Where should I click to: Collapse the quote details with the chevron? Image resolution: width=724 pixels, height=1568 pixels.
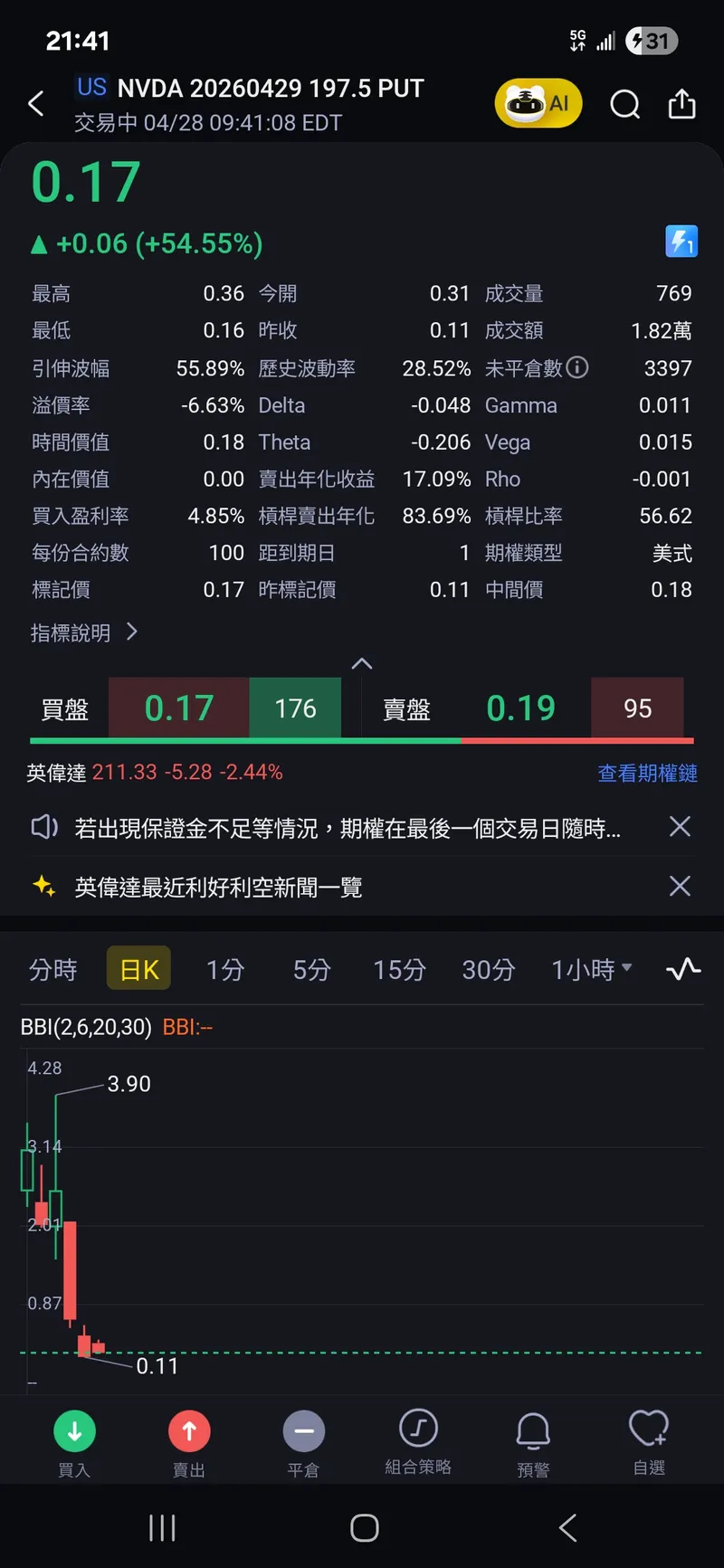[x=362, y=664]
